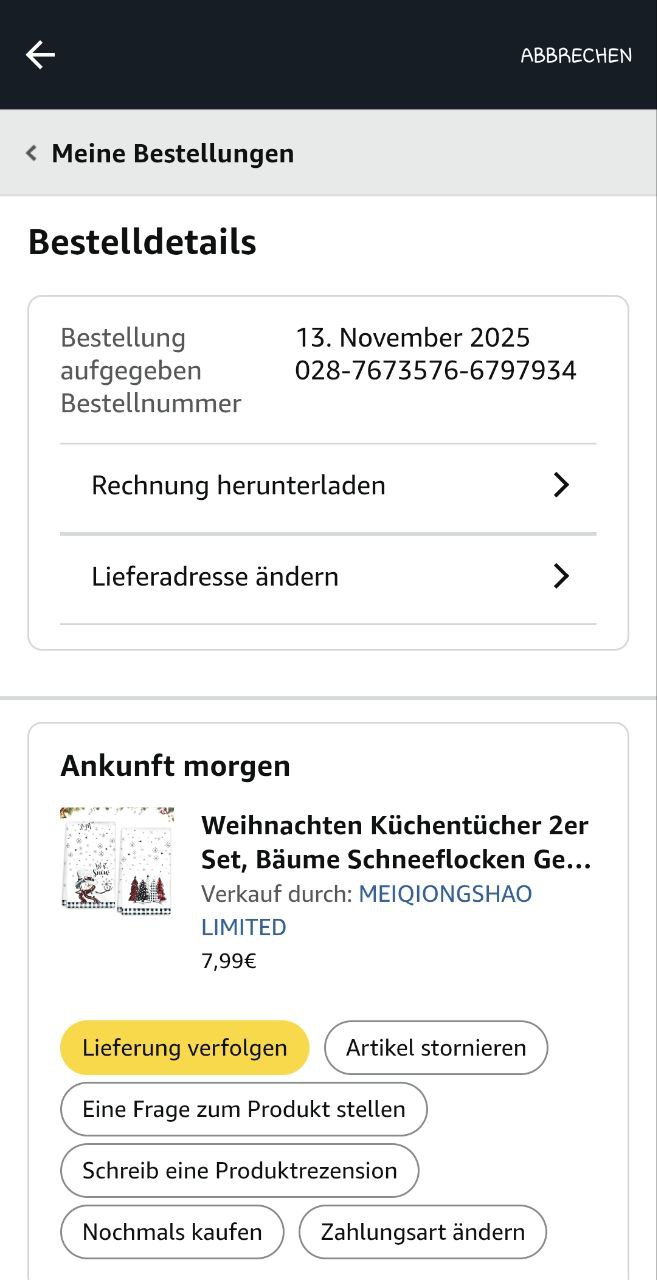Open the Küchentücher product image
Screen dimensions: 657x1280
tap(117, 862)
